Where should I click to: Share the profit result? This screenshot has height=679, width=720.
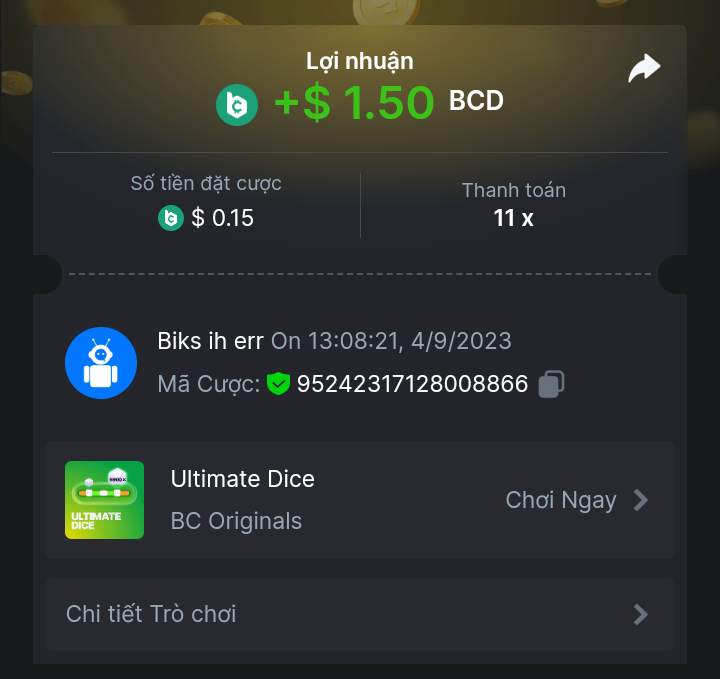pos(644,69)
